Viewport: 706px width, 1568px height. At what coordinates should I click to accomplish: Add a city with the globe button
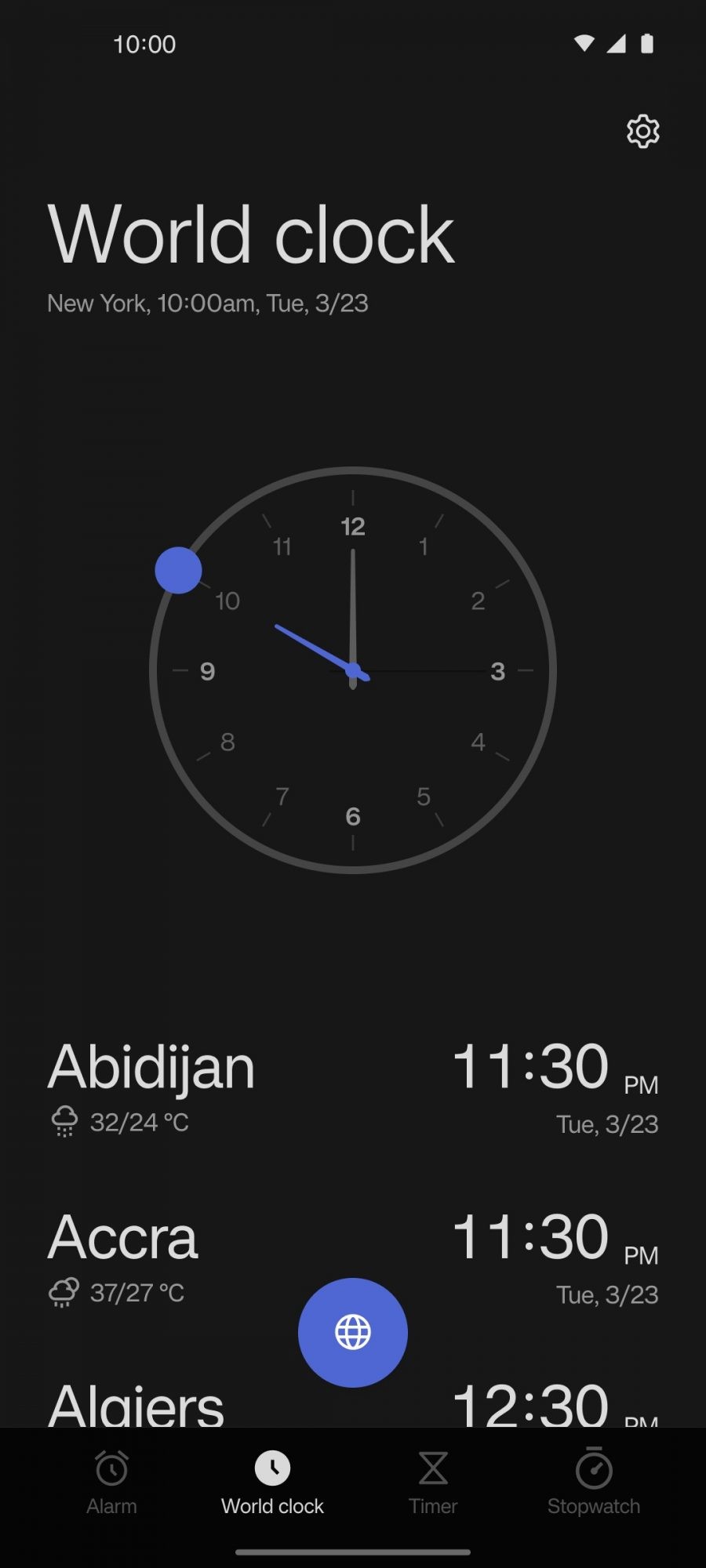(353, 1332)
